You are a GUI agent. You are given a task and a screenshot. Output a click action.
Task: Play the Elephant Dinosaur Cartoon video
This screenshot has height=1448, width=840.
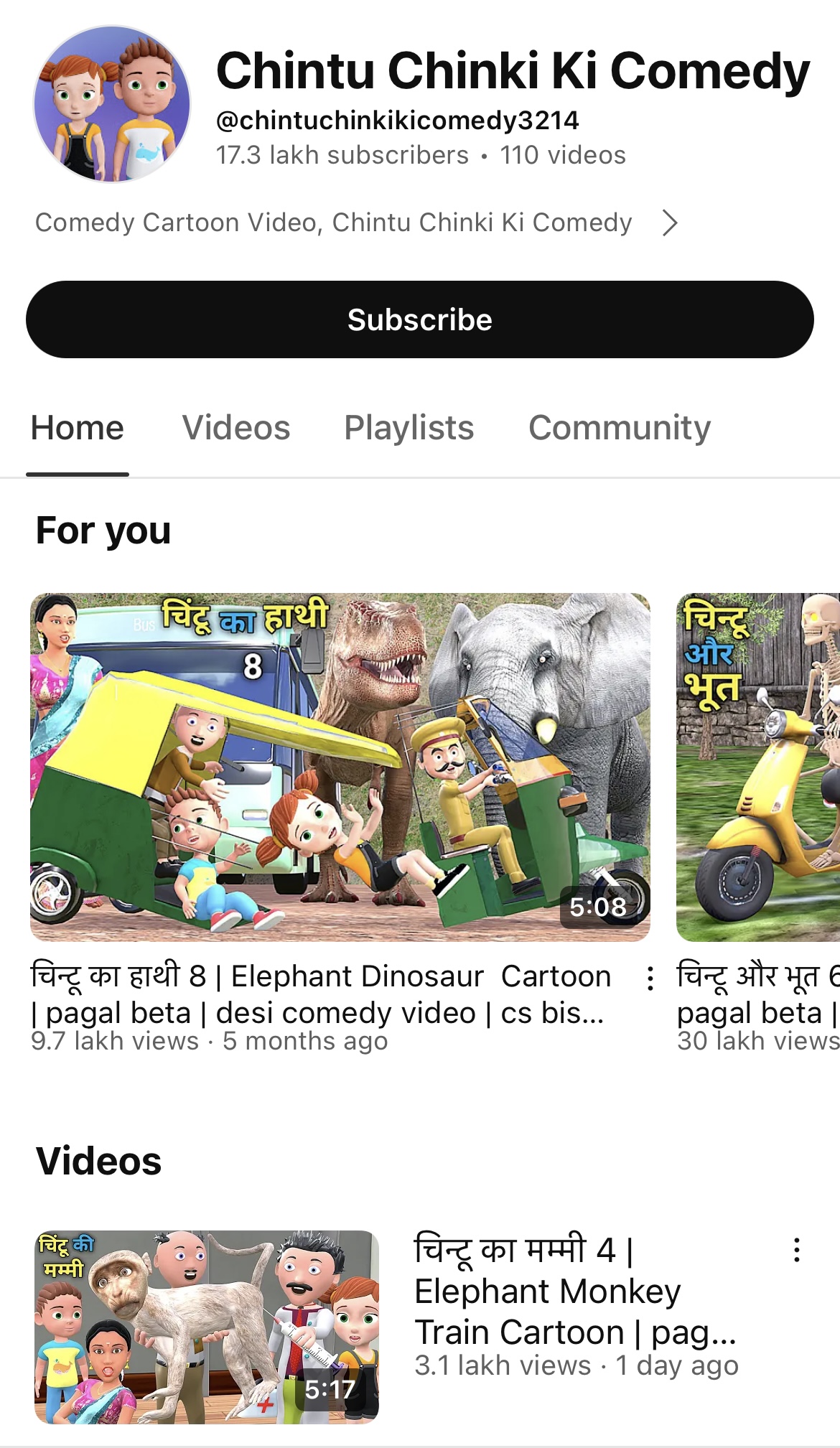[340, 767]
